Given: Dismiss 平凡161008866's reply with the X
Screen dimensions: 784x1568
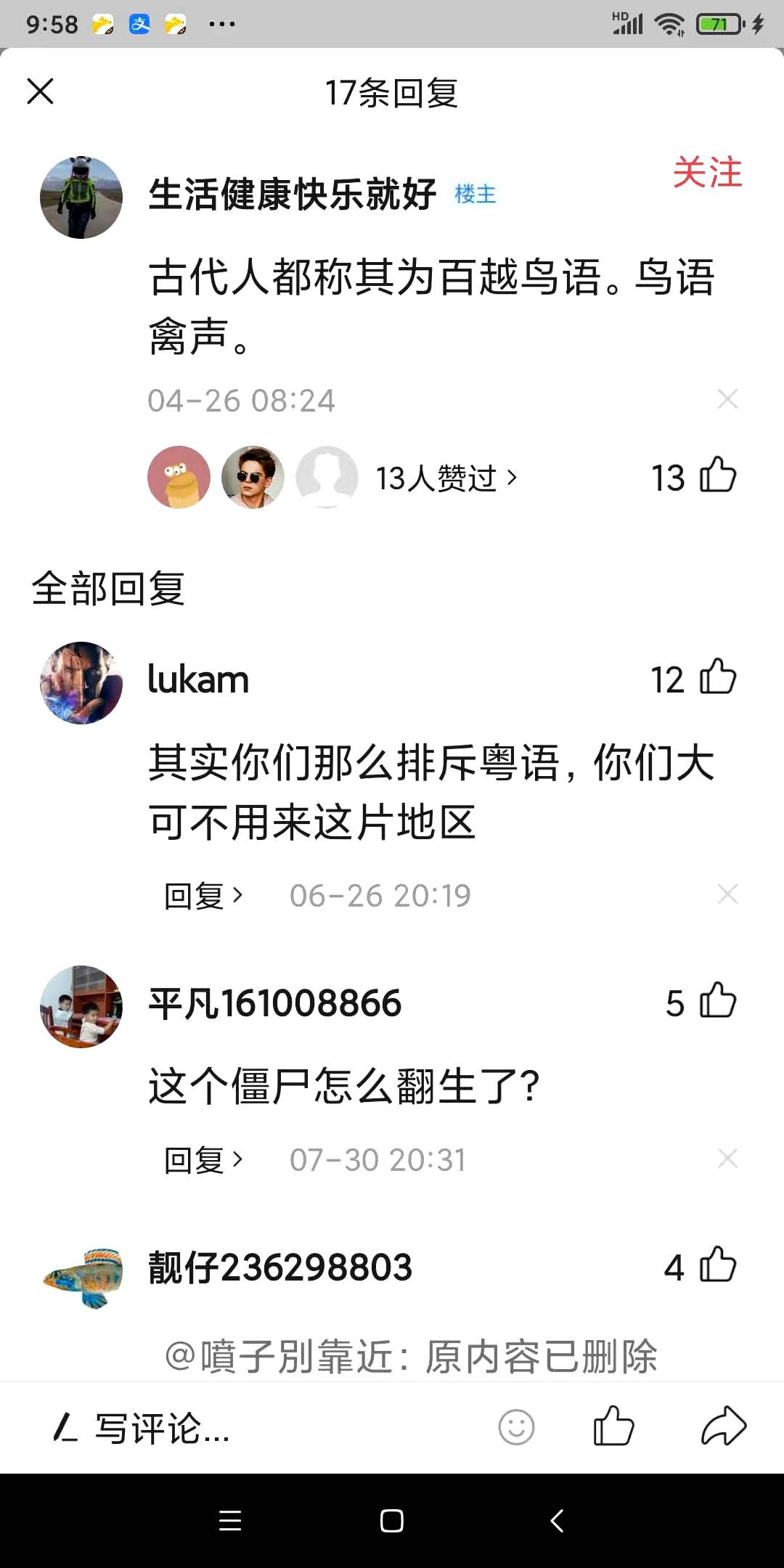Looking at the screenshot, I should click(x=727, y=1159).
